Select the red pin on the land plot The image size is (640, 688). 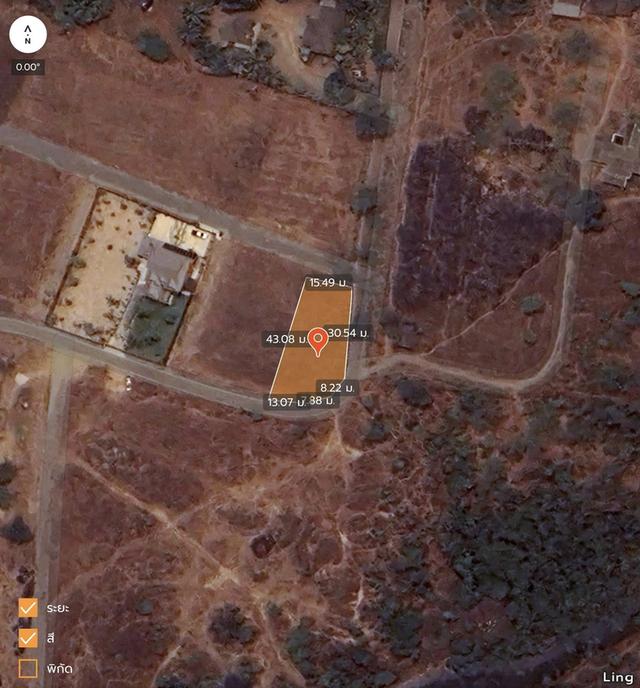[x=317, y=340]
